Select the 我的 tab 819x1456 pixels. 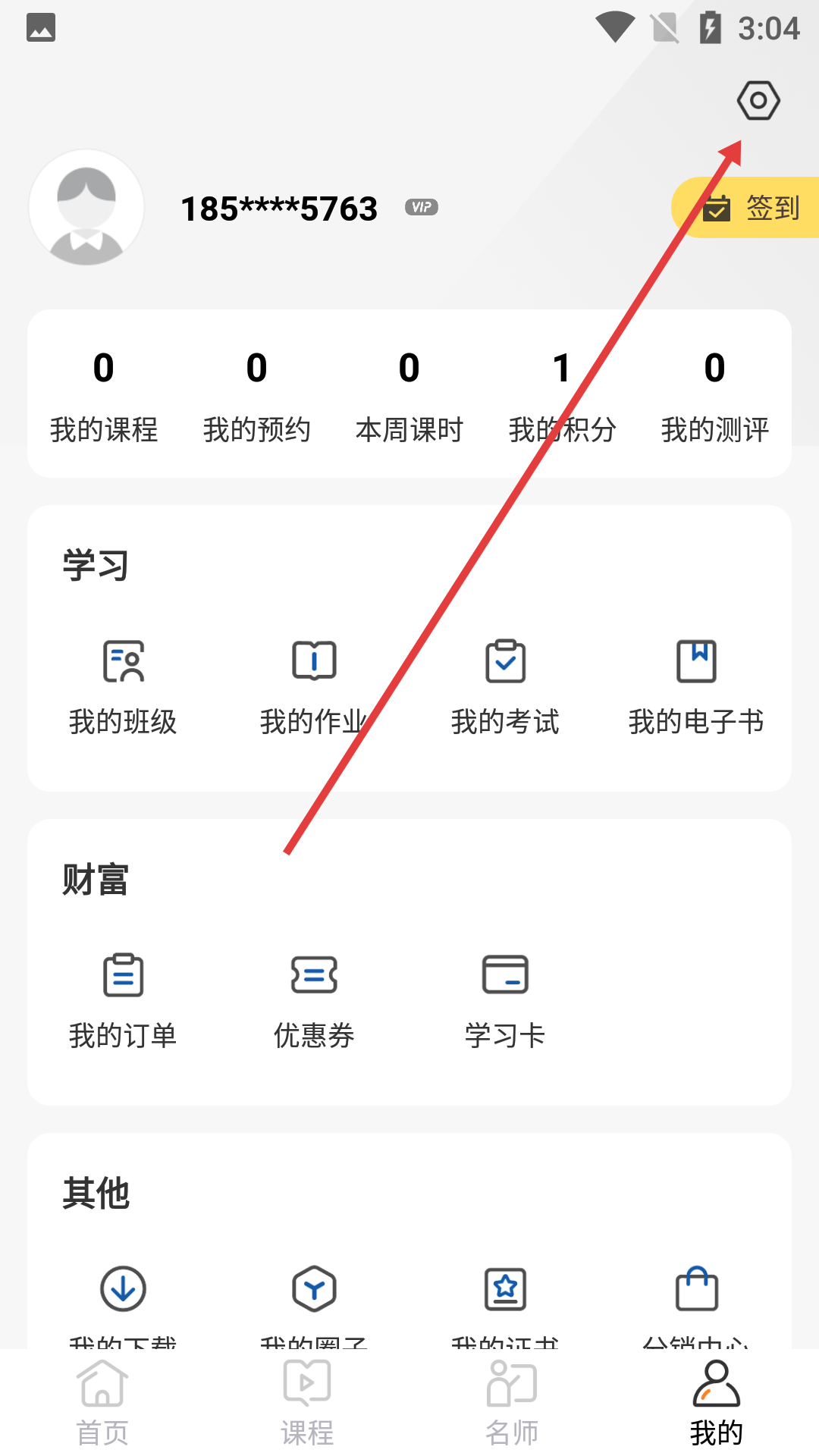click(717, 1403)
